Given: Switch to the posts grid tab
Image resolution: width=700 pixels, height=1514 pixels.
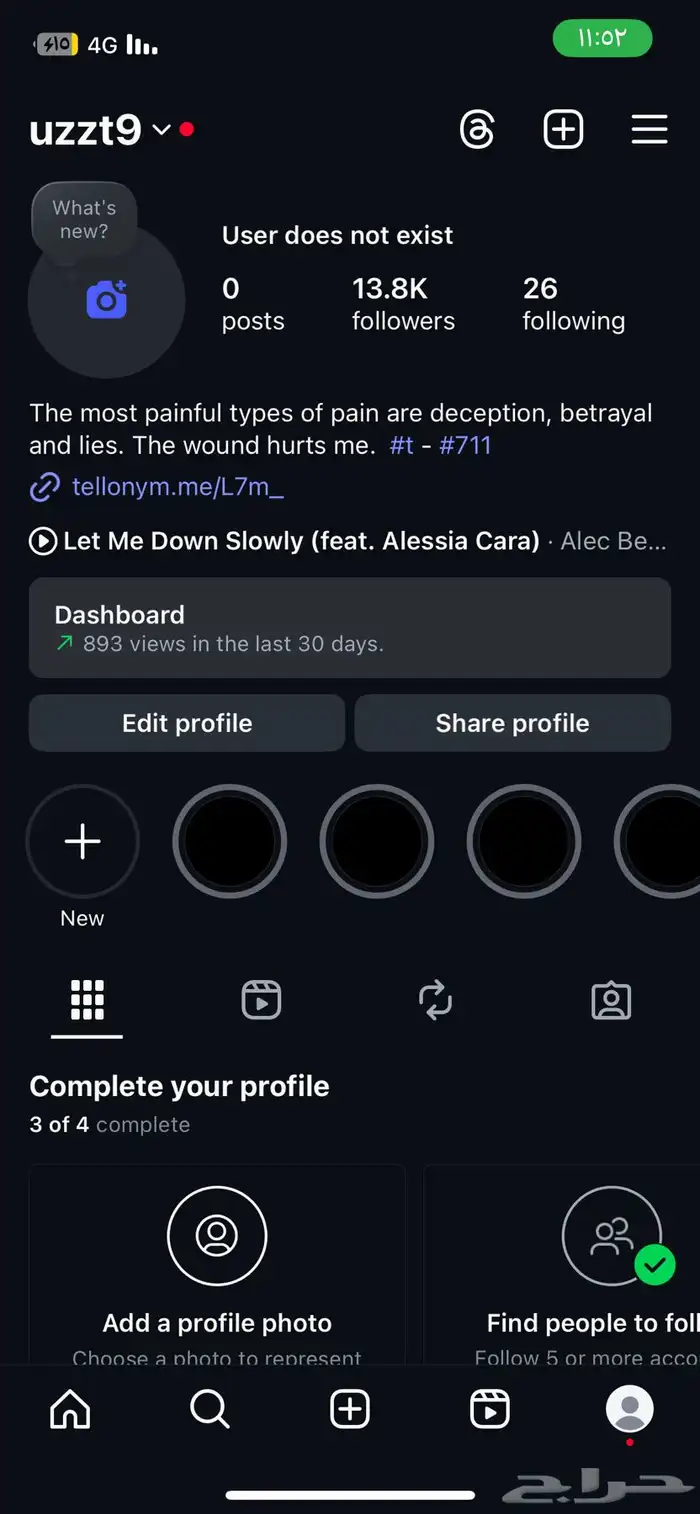Looking at the screenshot, I should point(87,1000).
